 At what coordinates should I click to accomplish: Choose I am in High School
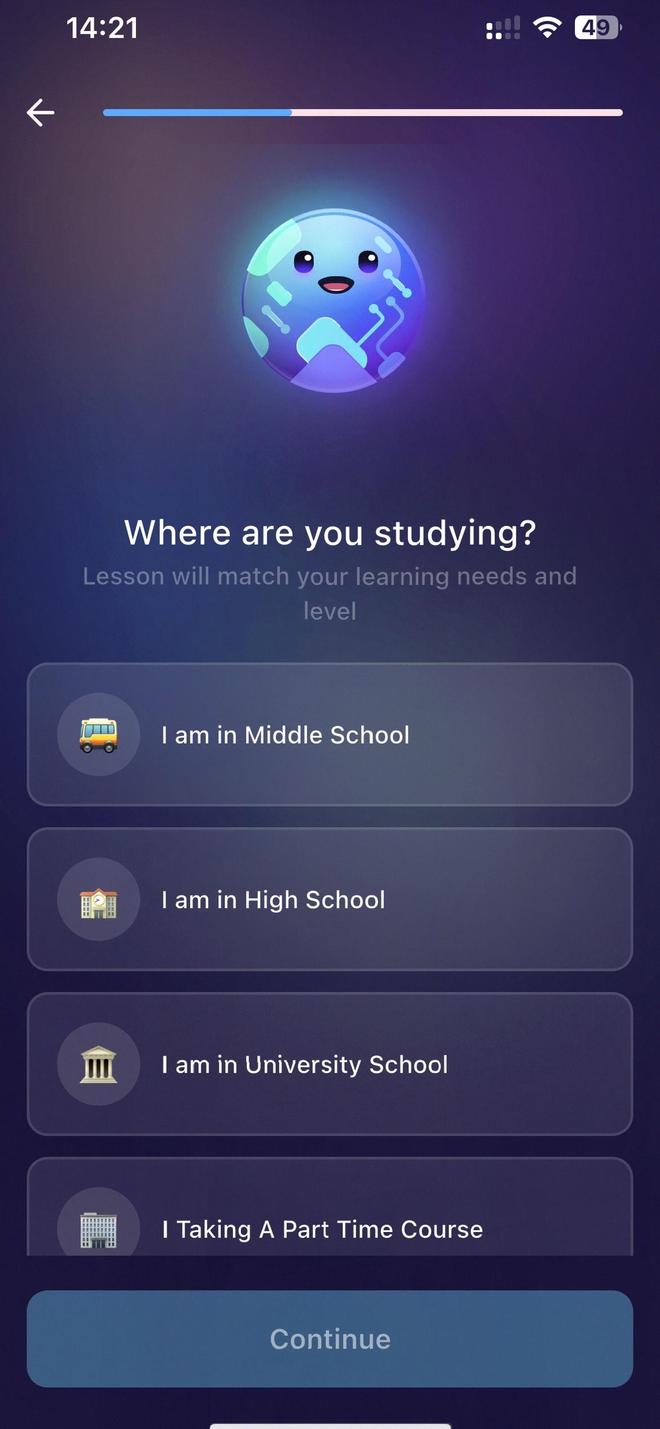330,899
